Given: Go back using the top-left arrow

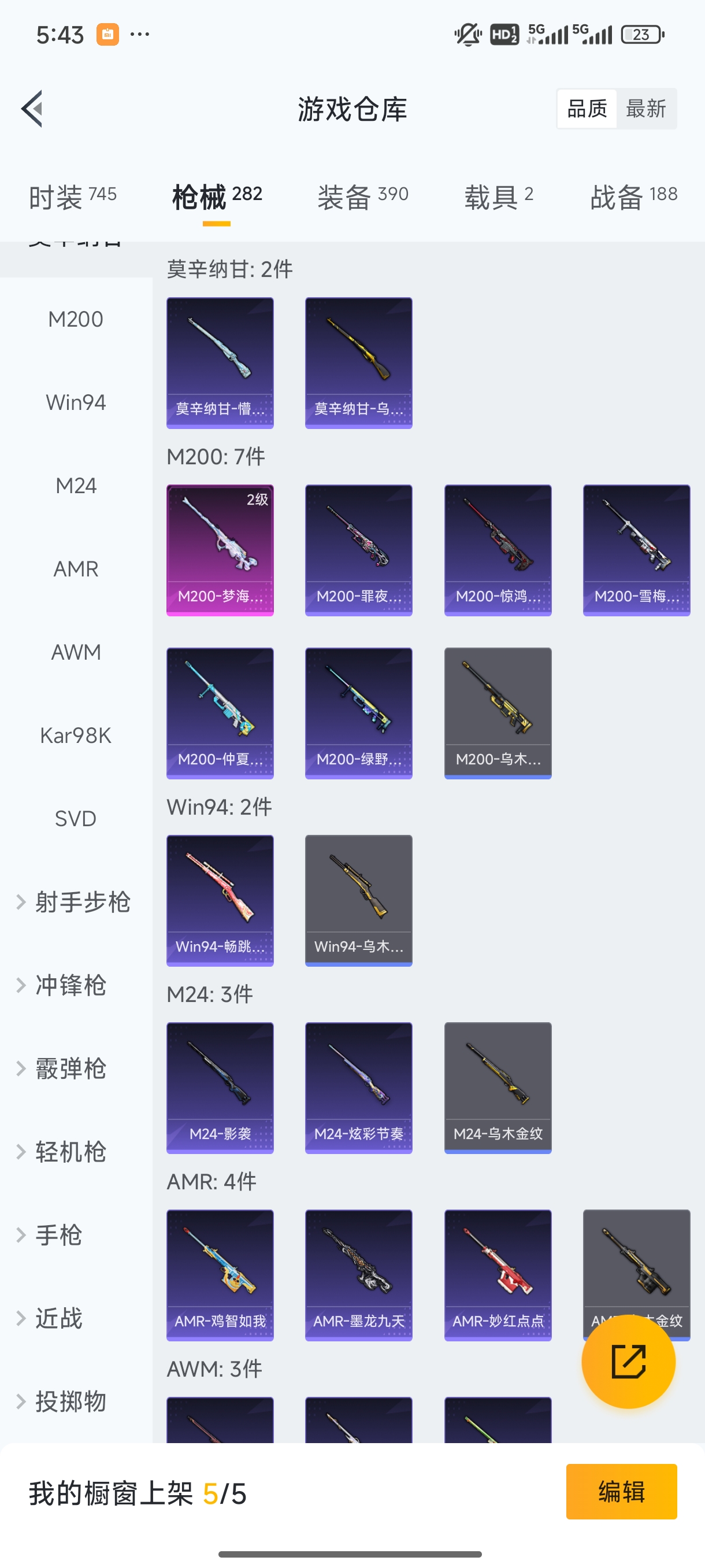Looking at the screenshot, I should click(x=32, y=109).
